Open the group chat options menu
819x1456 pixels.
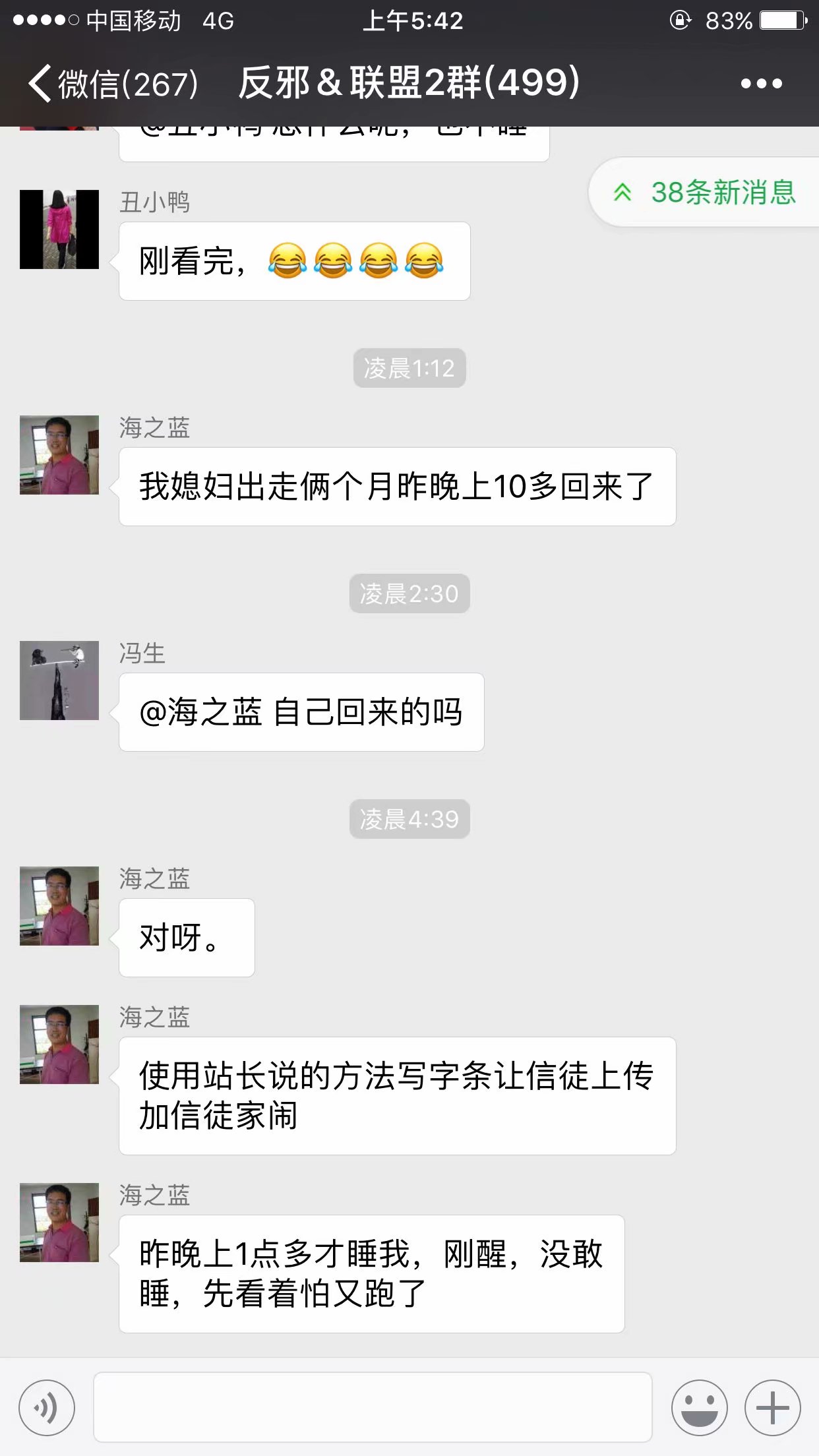pos(761,84)
